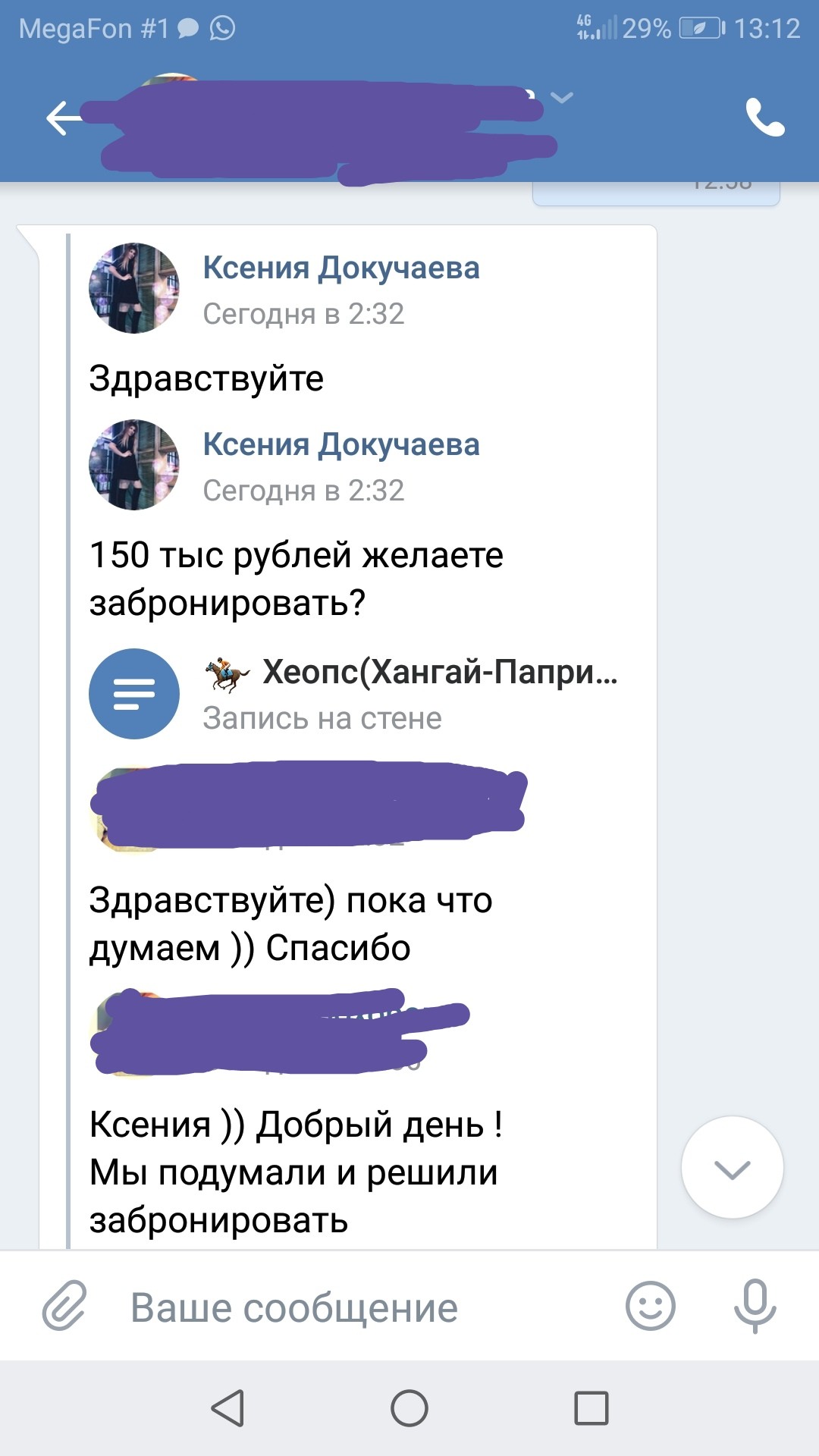Open the emoji and stickers picker
The width and height of the screenshot is (819, 1456).
click(x=650, y=1306)
